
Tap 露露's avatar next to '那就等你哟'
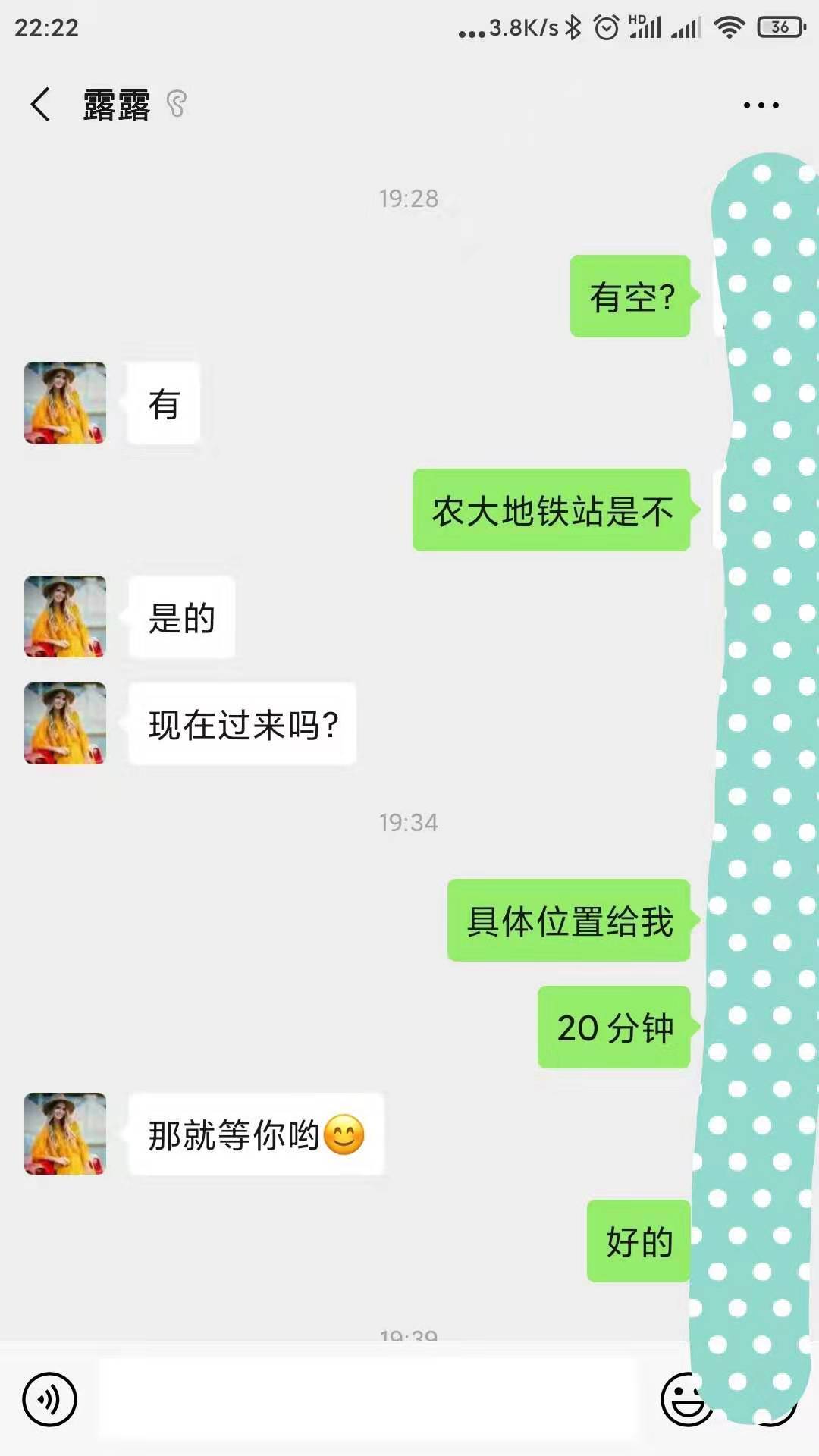point(64,1131)
